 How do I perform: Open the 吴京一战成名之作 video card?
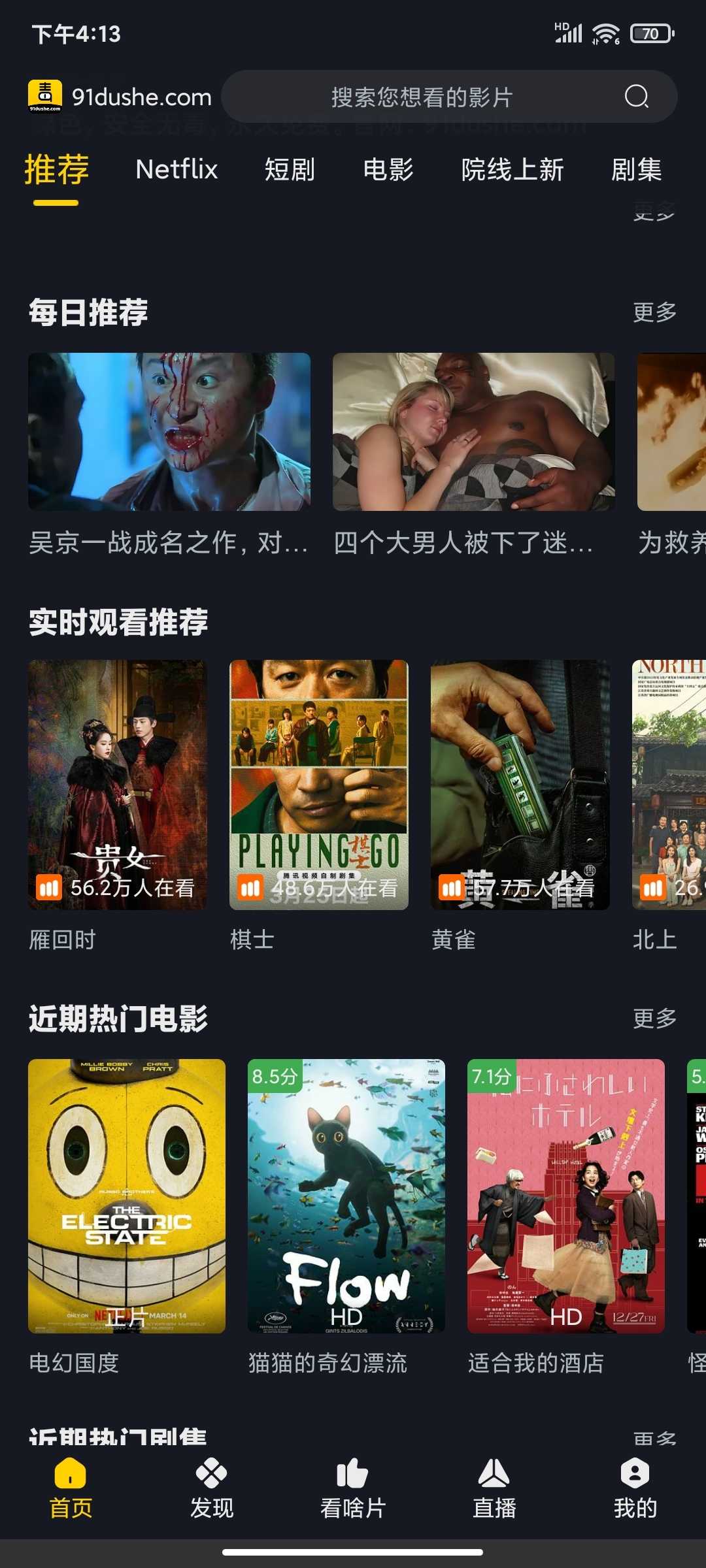point(169,432)
